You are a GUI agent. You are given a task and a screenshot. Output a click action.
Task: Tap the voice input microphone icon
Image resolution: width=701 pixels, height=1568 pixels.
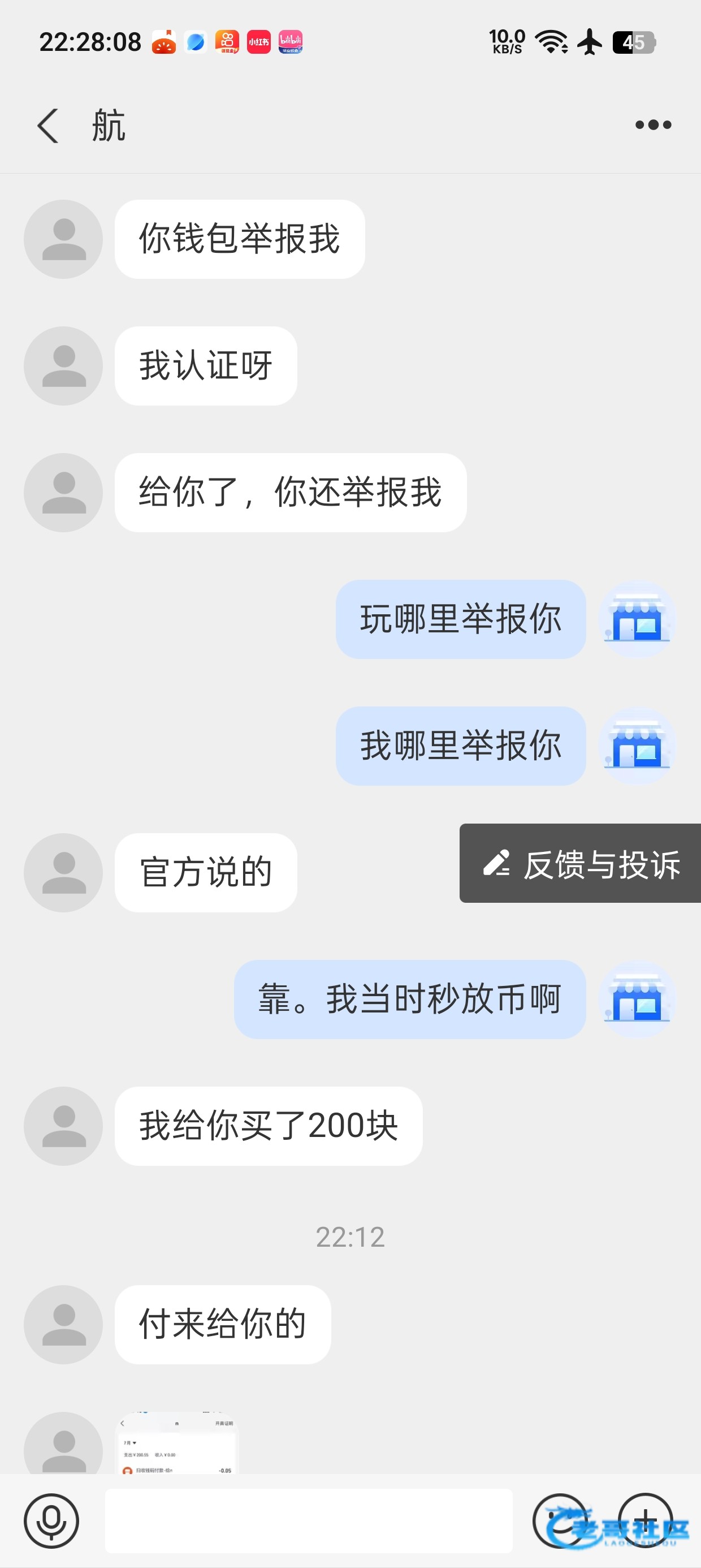click(51, 1520)
